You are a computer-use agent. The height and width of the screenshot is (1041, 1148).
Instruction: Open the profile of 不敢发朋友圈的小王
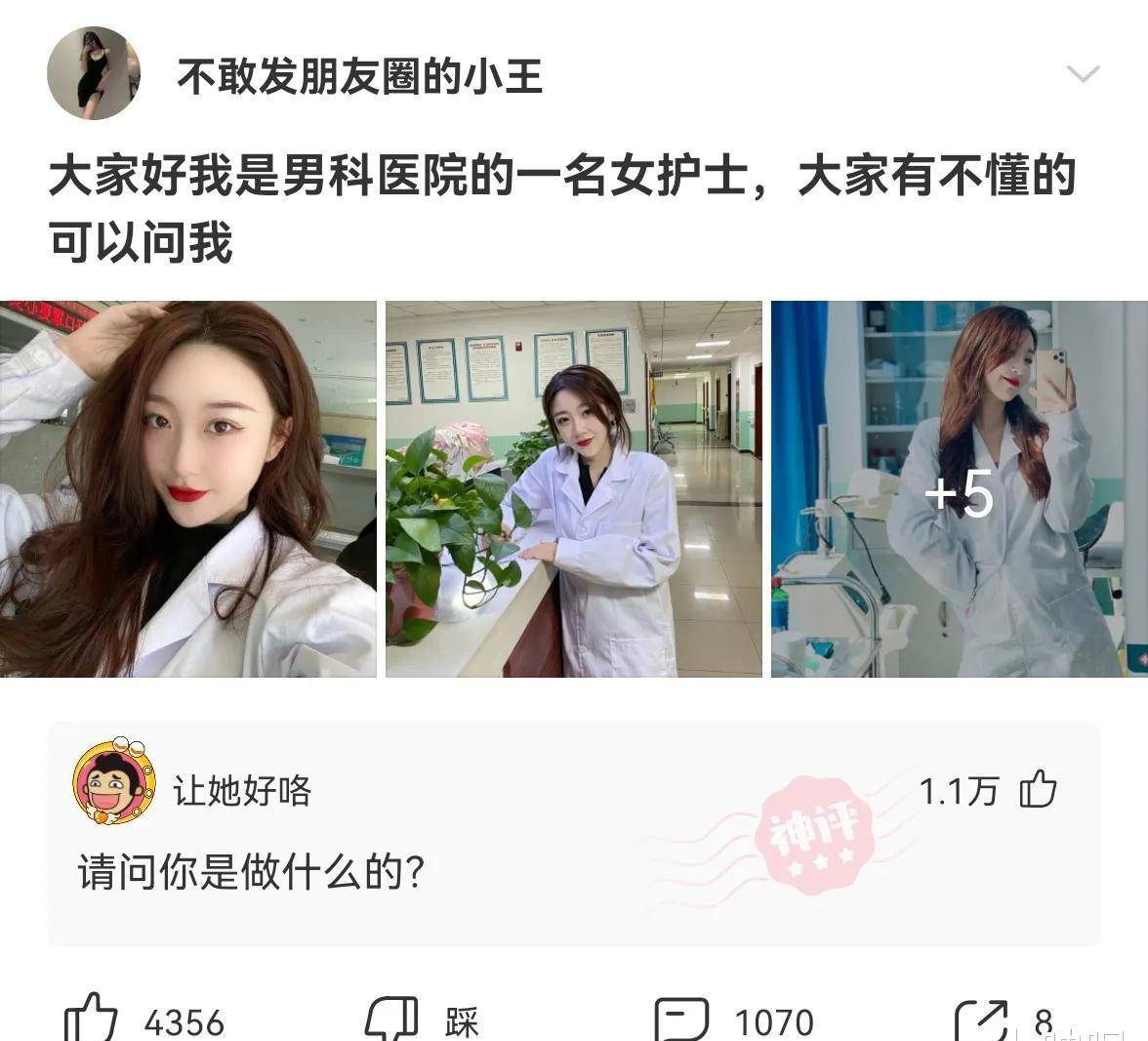click(x=359, y=76)
